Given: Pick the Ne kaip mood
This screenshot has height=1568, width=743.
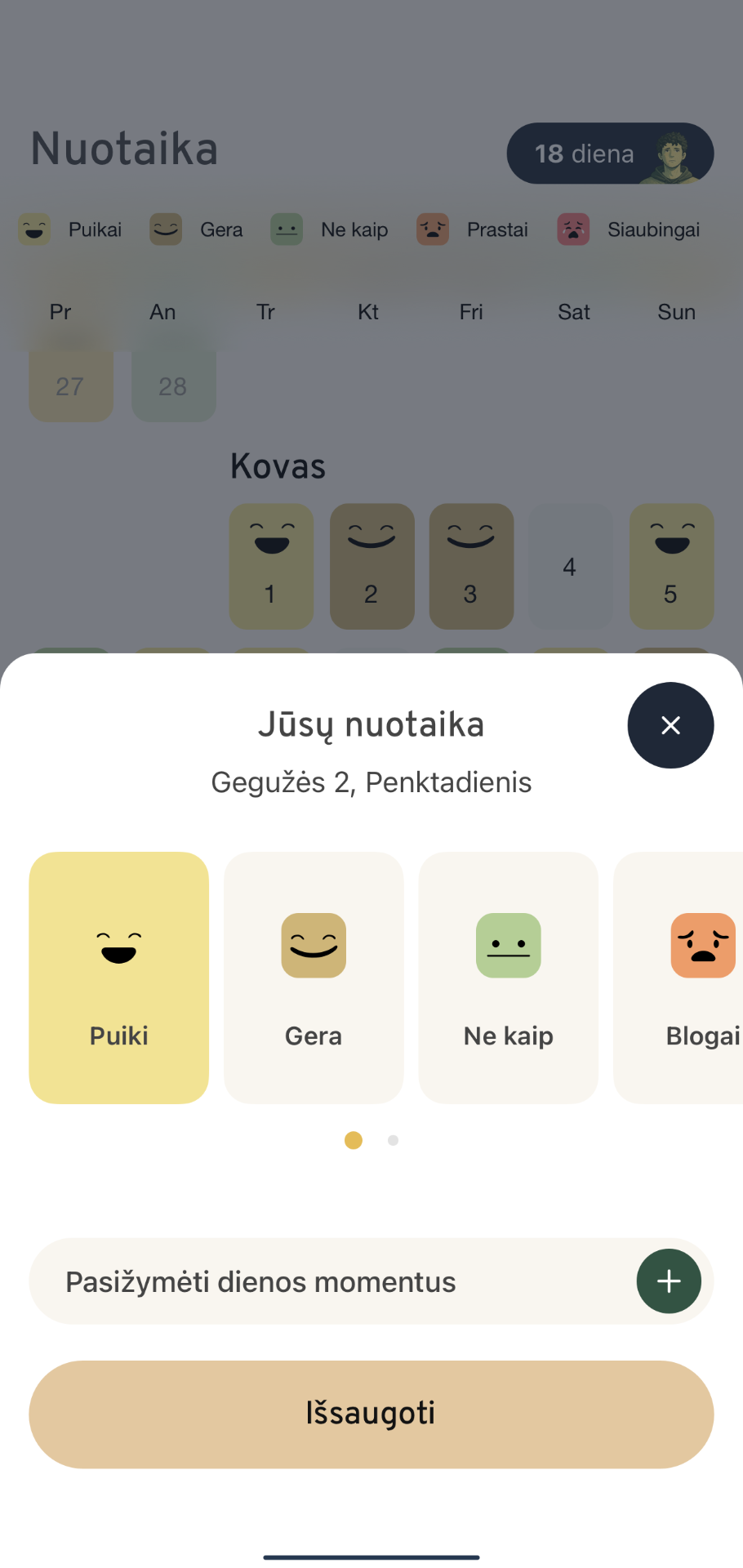Looking at the screenshot, I should tap(508, 978).
